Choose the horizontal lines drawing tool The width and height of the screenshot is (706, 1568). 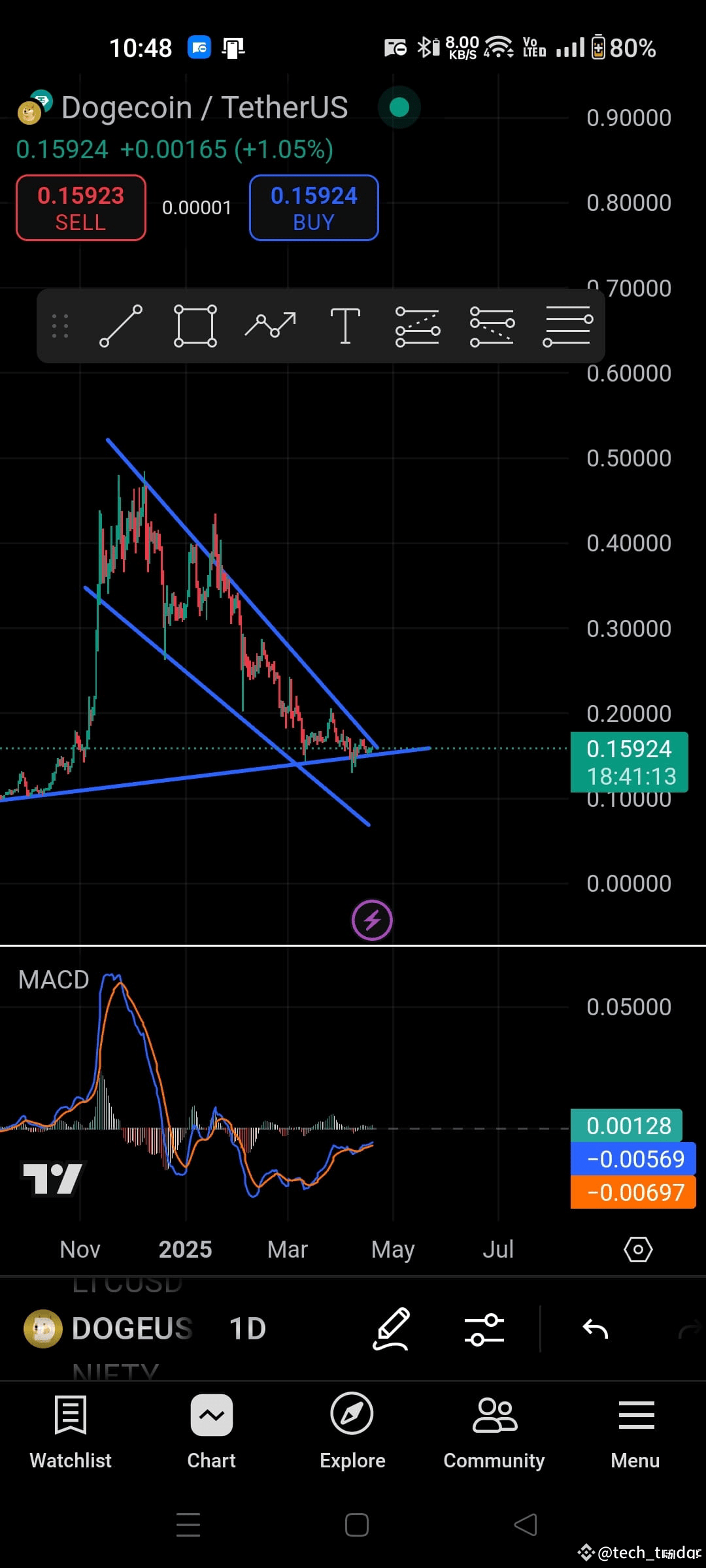[x=566, y=325]
